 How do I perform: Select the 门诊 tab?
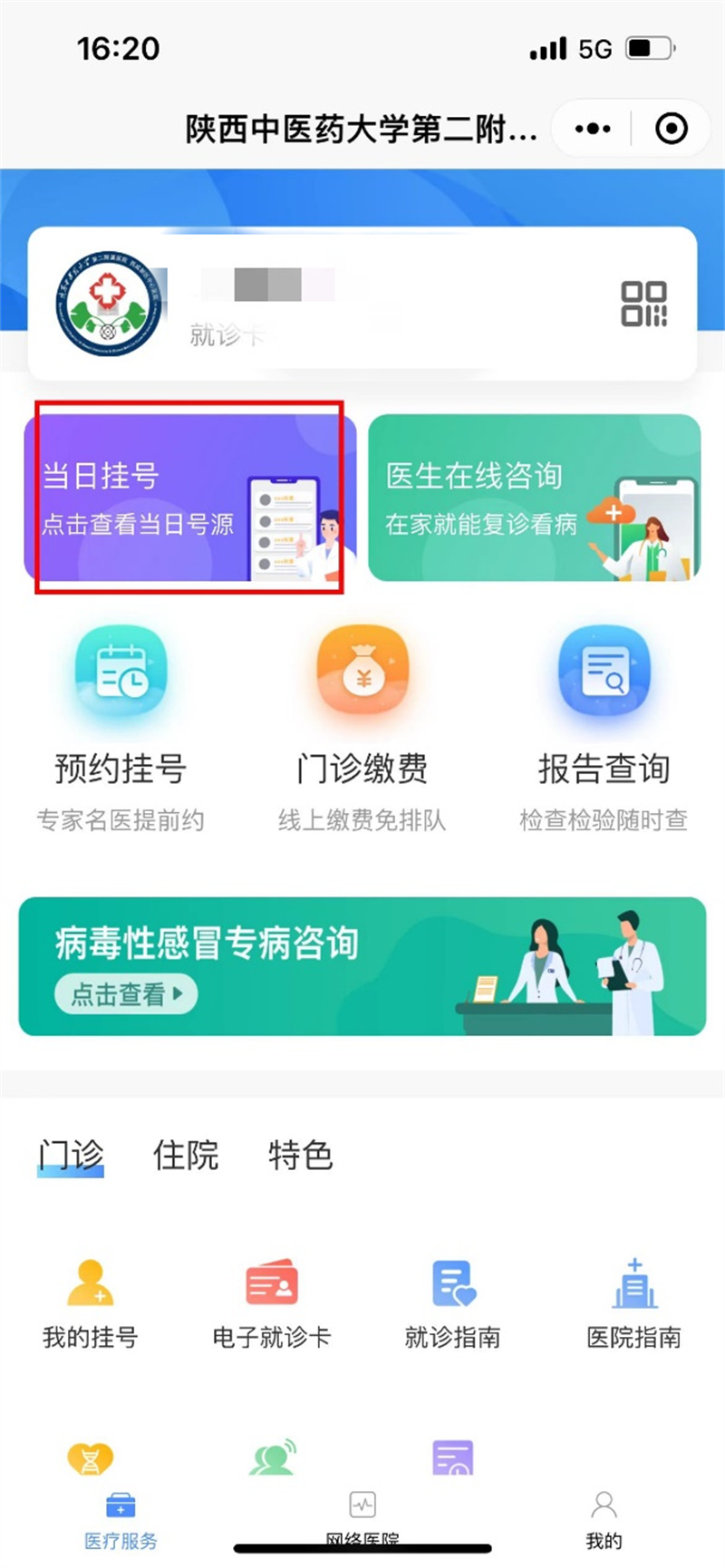(71, 1156)
